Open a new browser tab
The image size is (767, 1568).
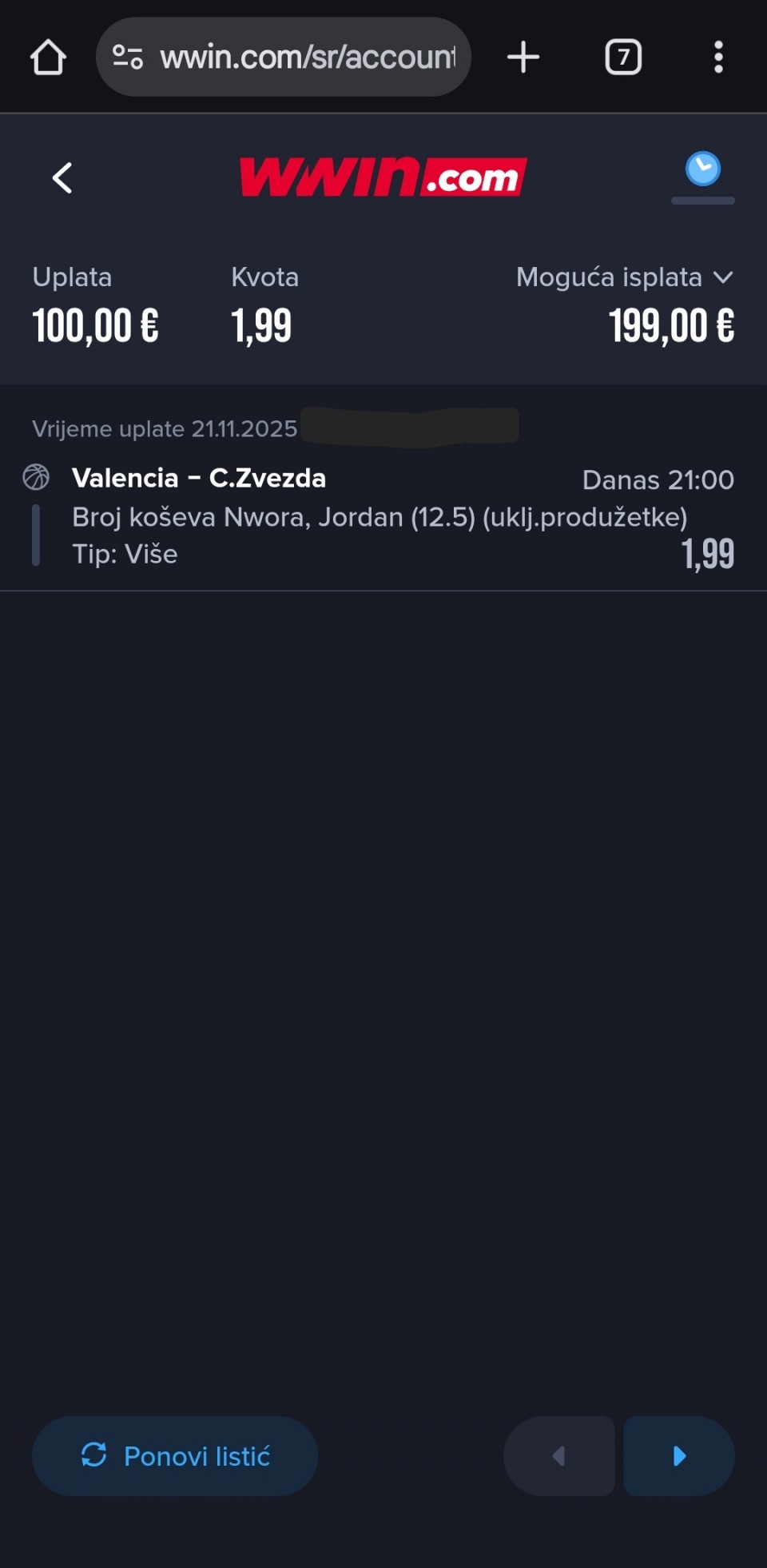[x=523, y=58]
